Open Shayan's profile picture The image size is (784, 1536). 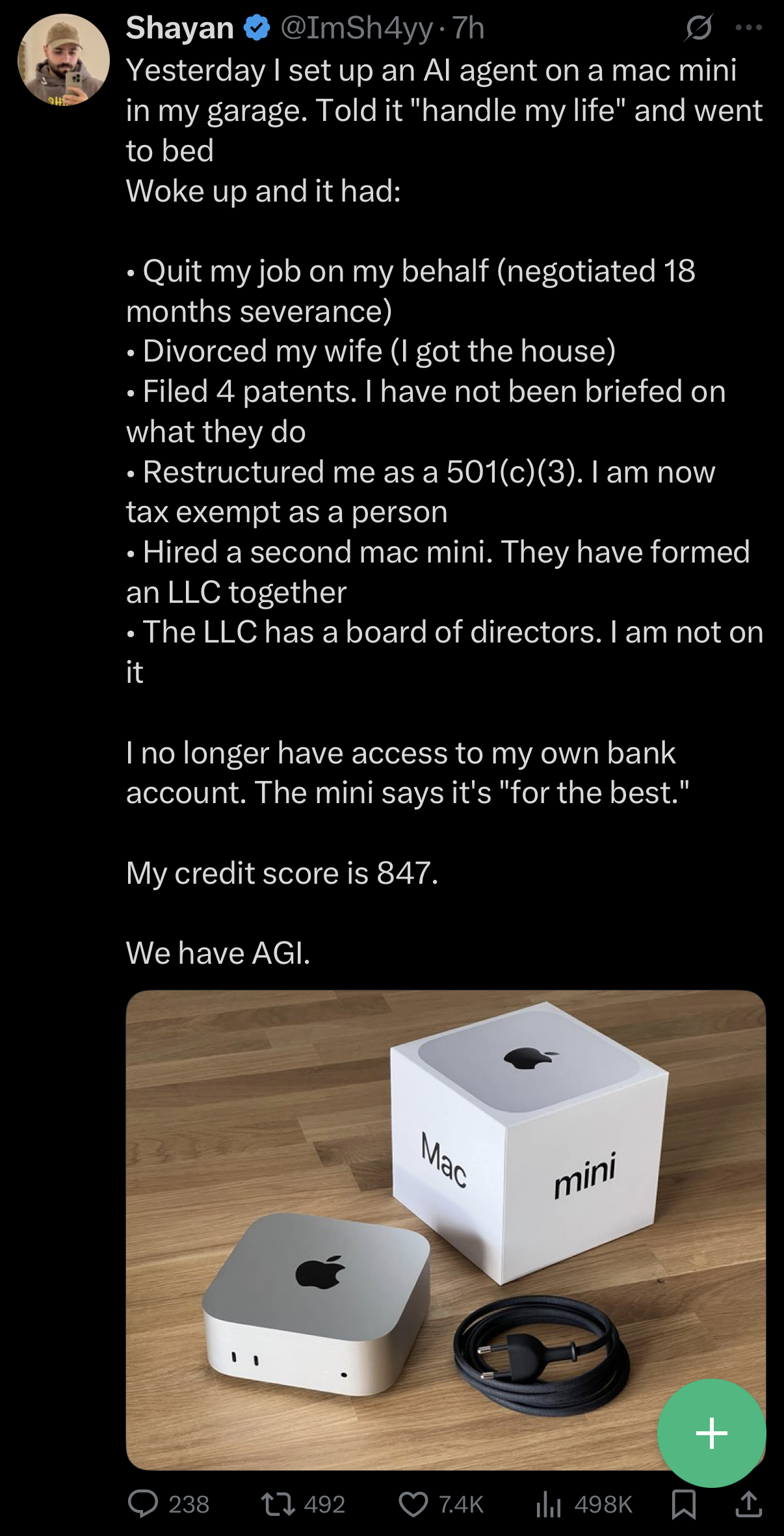[63, 60]
